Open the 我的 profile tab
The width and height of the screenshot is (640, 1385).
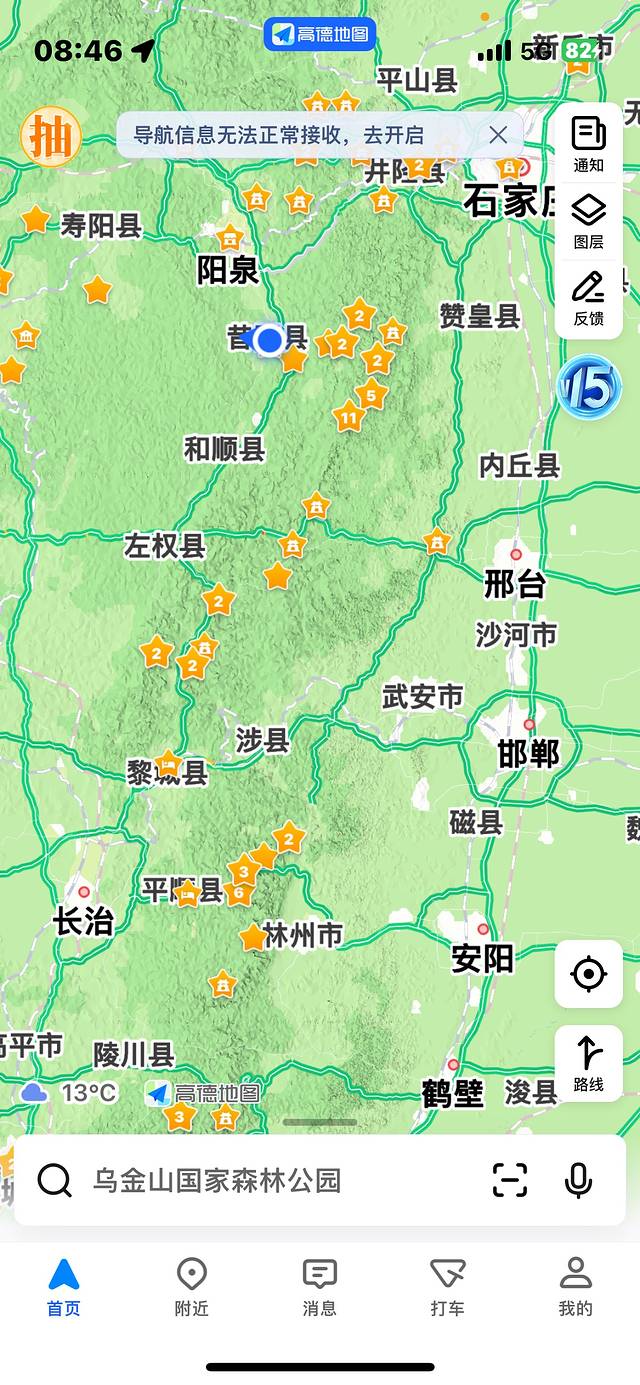575,1287
